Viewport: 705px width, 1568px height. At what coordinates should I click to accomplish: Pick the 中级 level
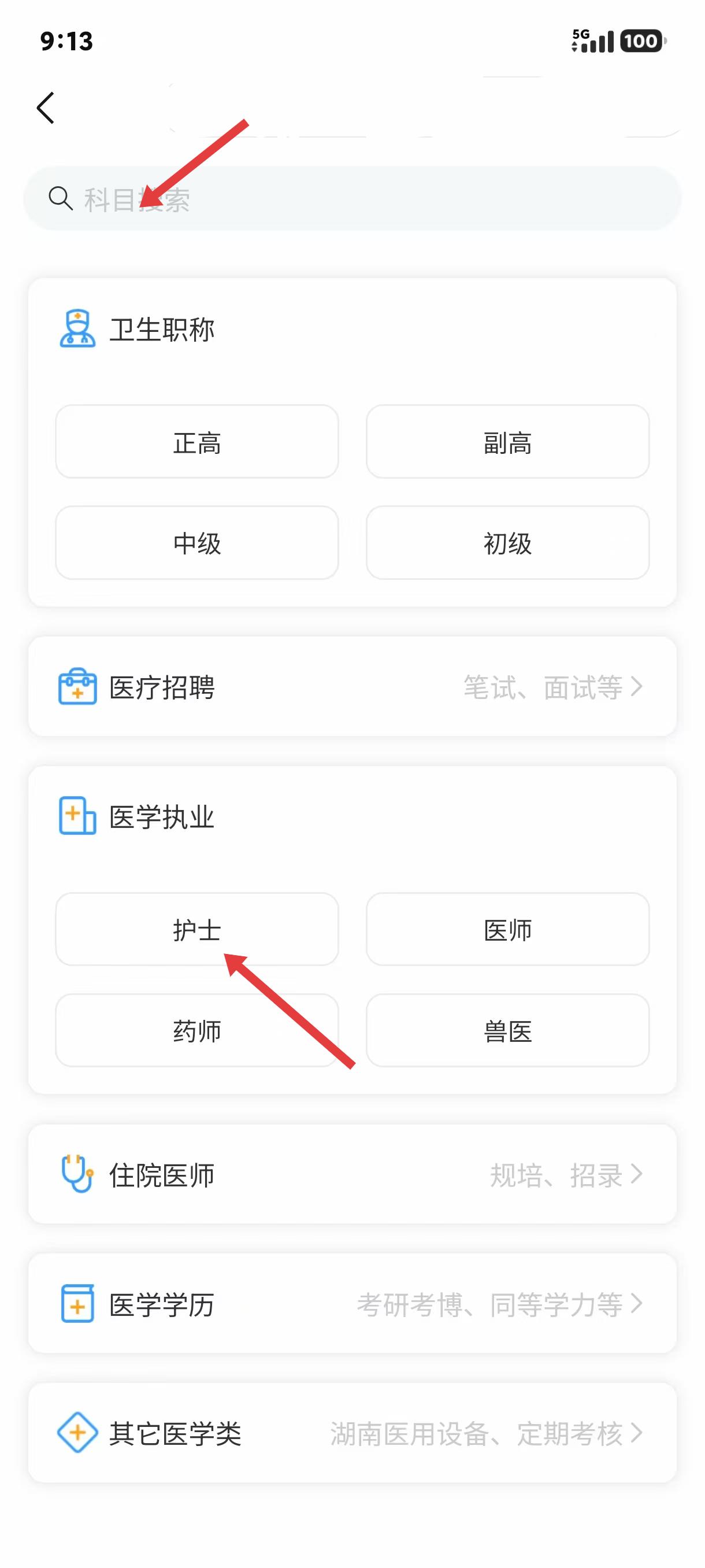(x=196, y=543)
